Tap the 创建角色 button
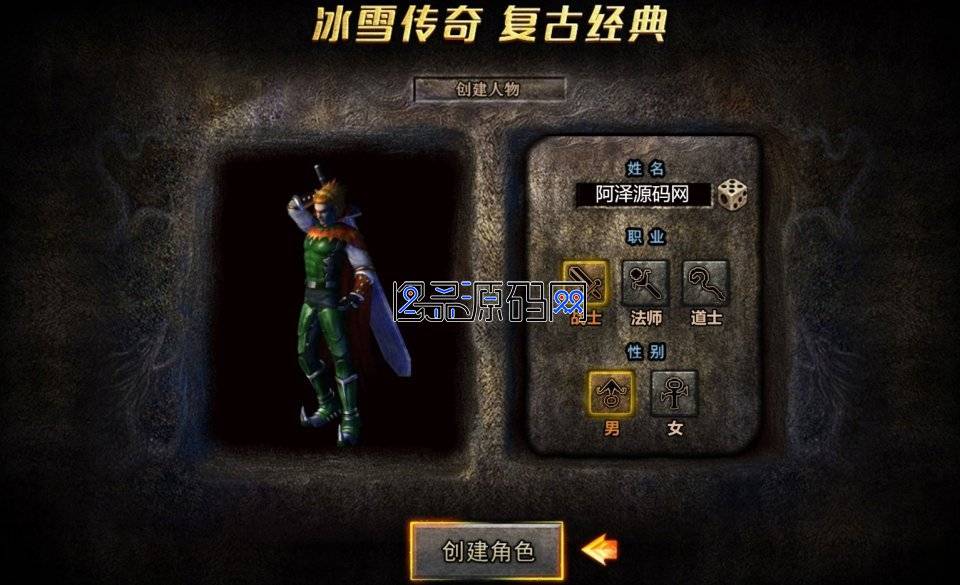 click(x=487, y=551)
